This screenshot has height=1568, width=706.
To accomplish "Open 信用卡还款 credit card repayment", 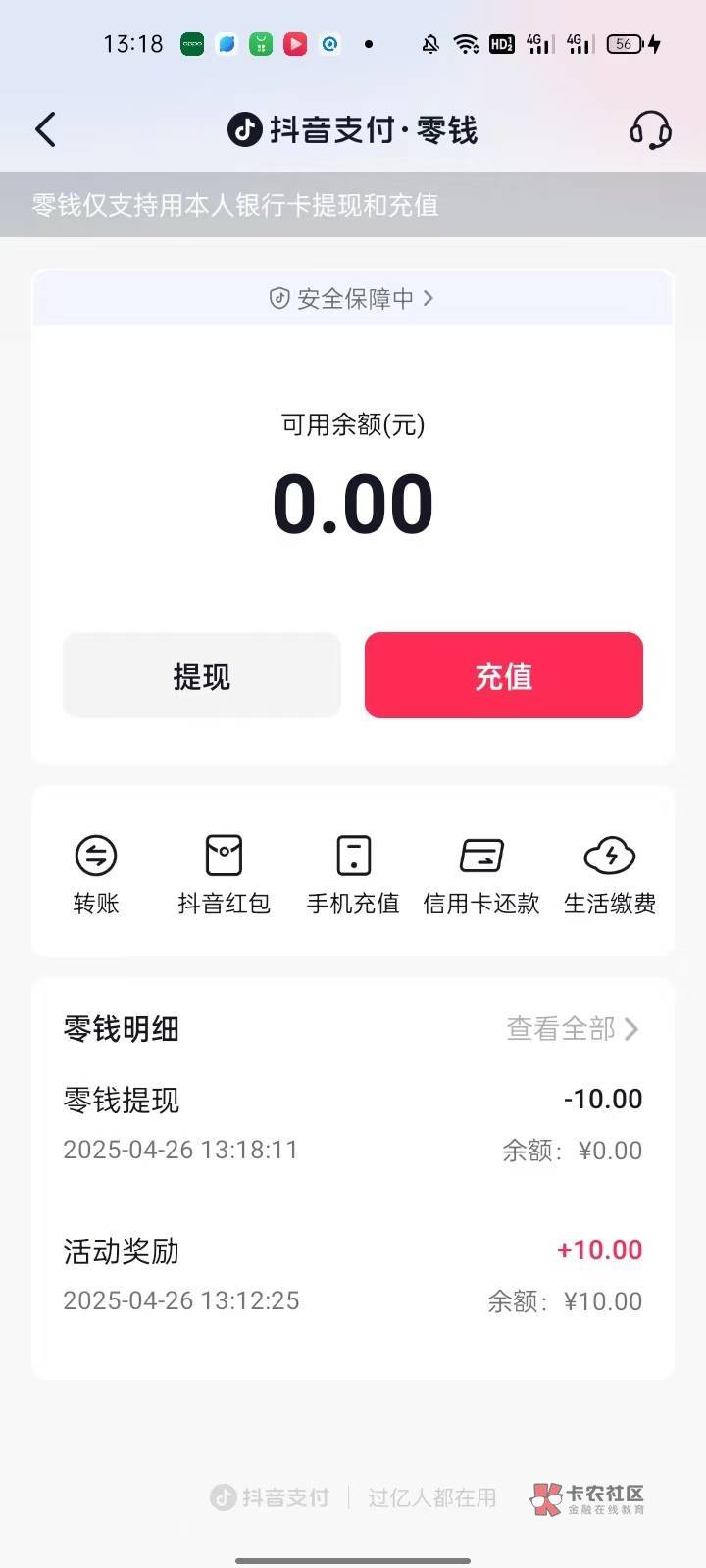I will [481, 874].
